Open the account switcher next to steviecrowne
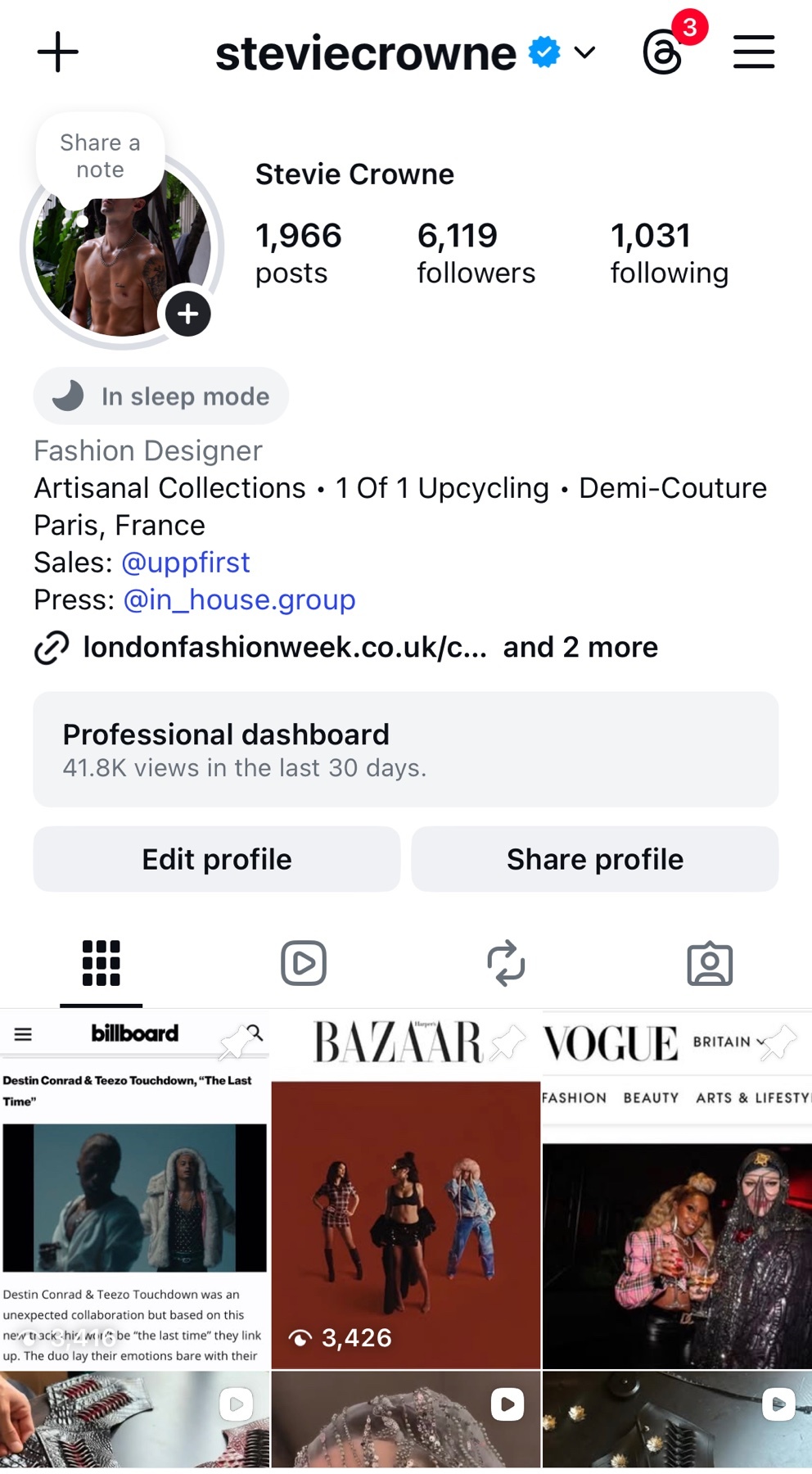 pyautogui.click(x=584, y=53)
